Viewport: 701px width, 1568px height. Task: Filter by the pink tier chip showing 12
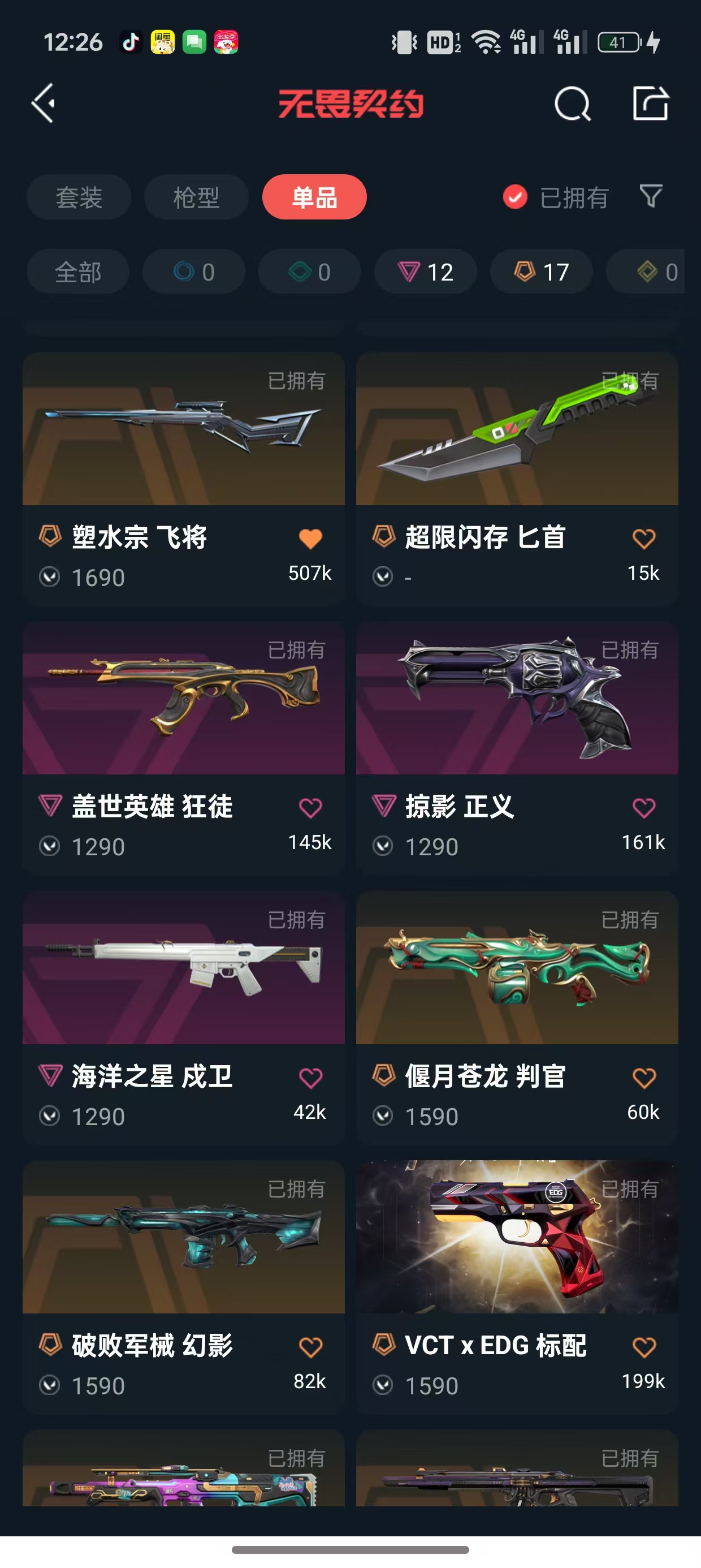pos(425,272)
